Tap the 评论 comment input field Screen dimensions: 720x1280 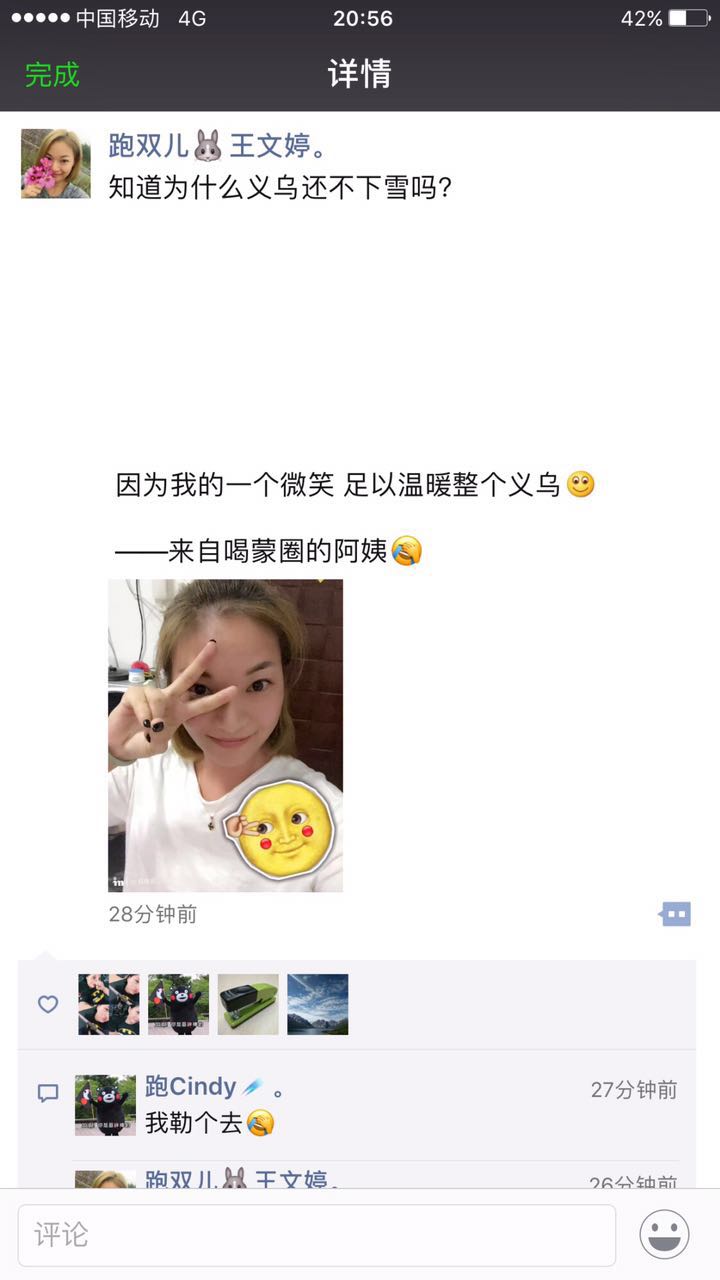tap(316, 1235)
